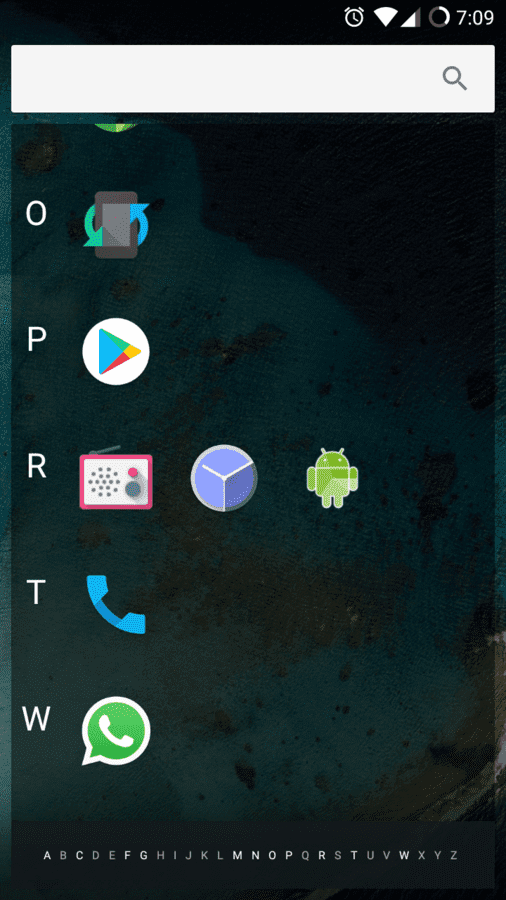Screen dimensions: 506x900
Task: Jump to letter C in the index
Action: tap(79, 856)
